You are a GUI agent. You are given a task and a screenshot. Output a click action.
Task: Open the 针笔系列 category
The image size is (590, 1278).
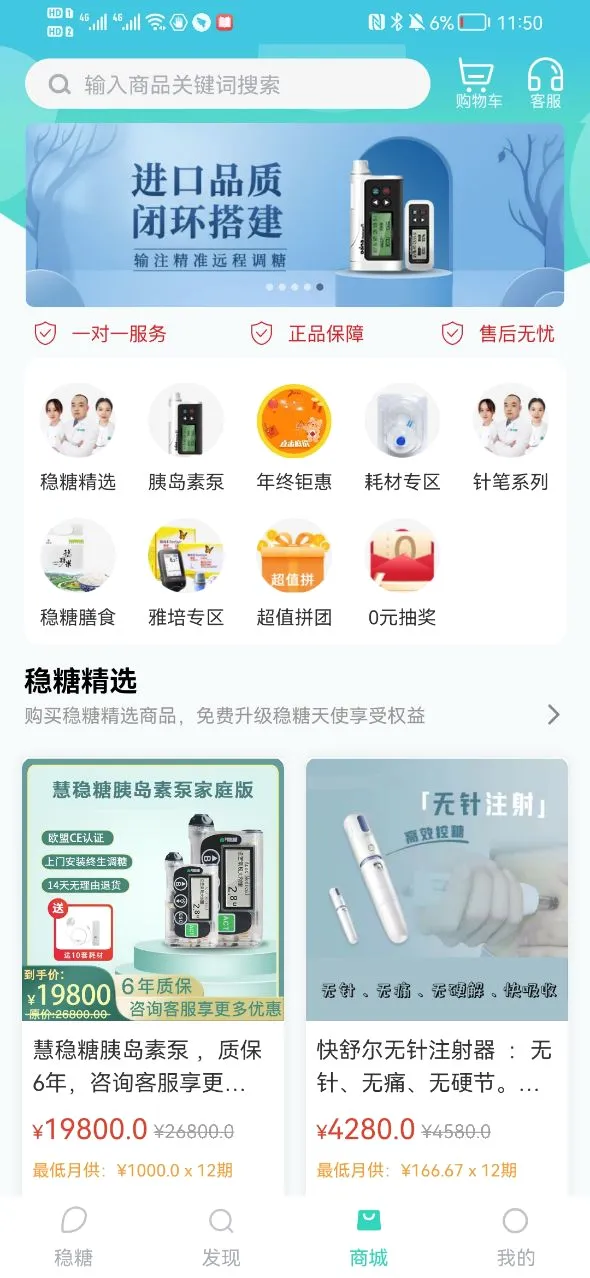(x=510, y=438)
